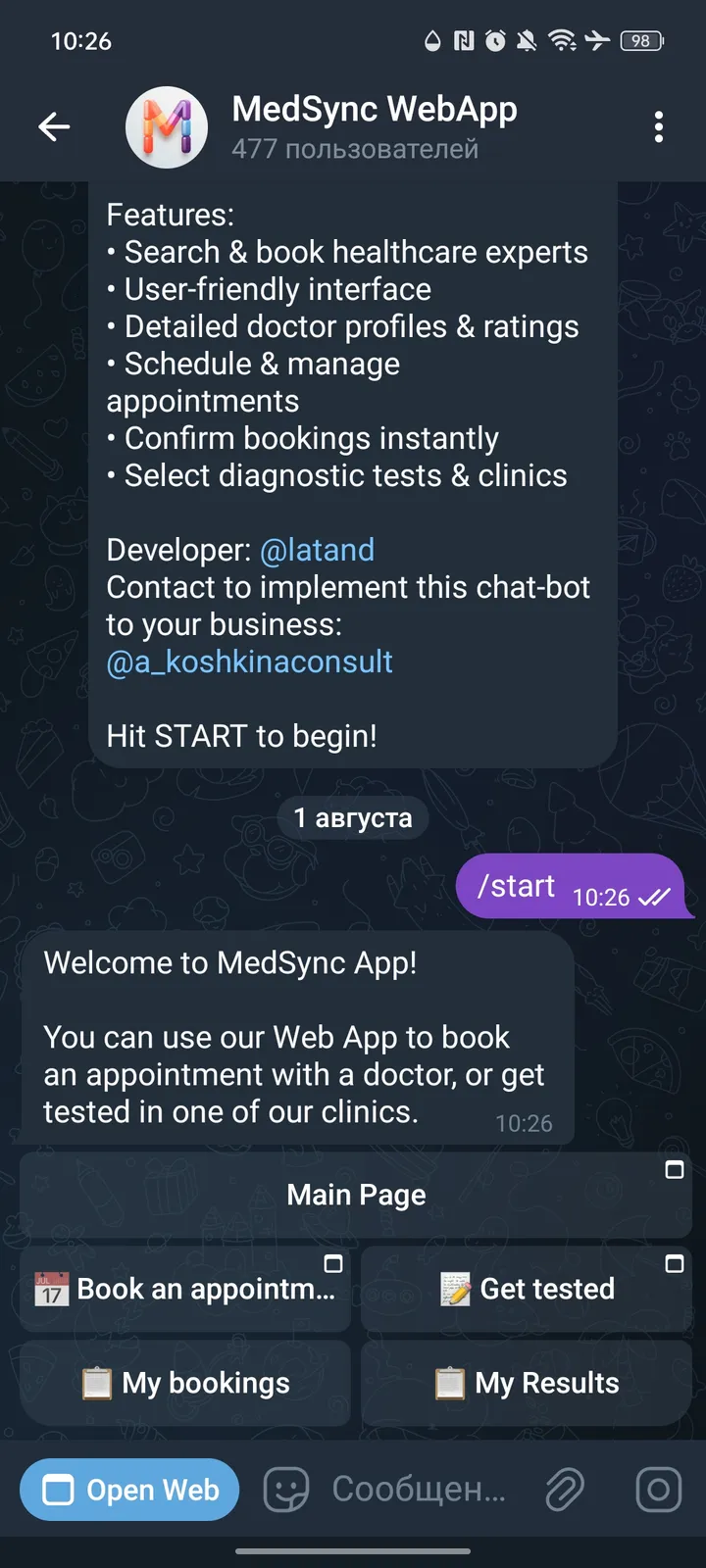
Task: Tap the web-app square indicator on Main Page
Action: click(x=675, y=1169)
